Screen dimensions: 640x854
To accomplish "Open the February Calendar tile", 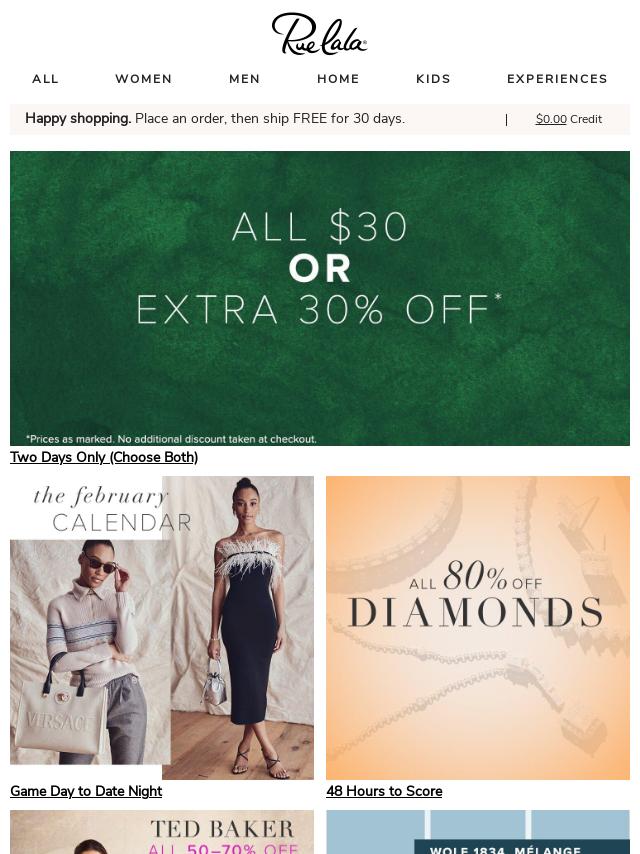I will coord(162,628).
